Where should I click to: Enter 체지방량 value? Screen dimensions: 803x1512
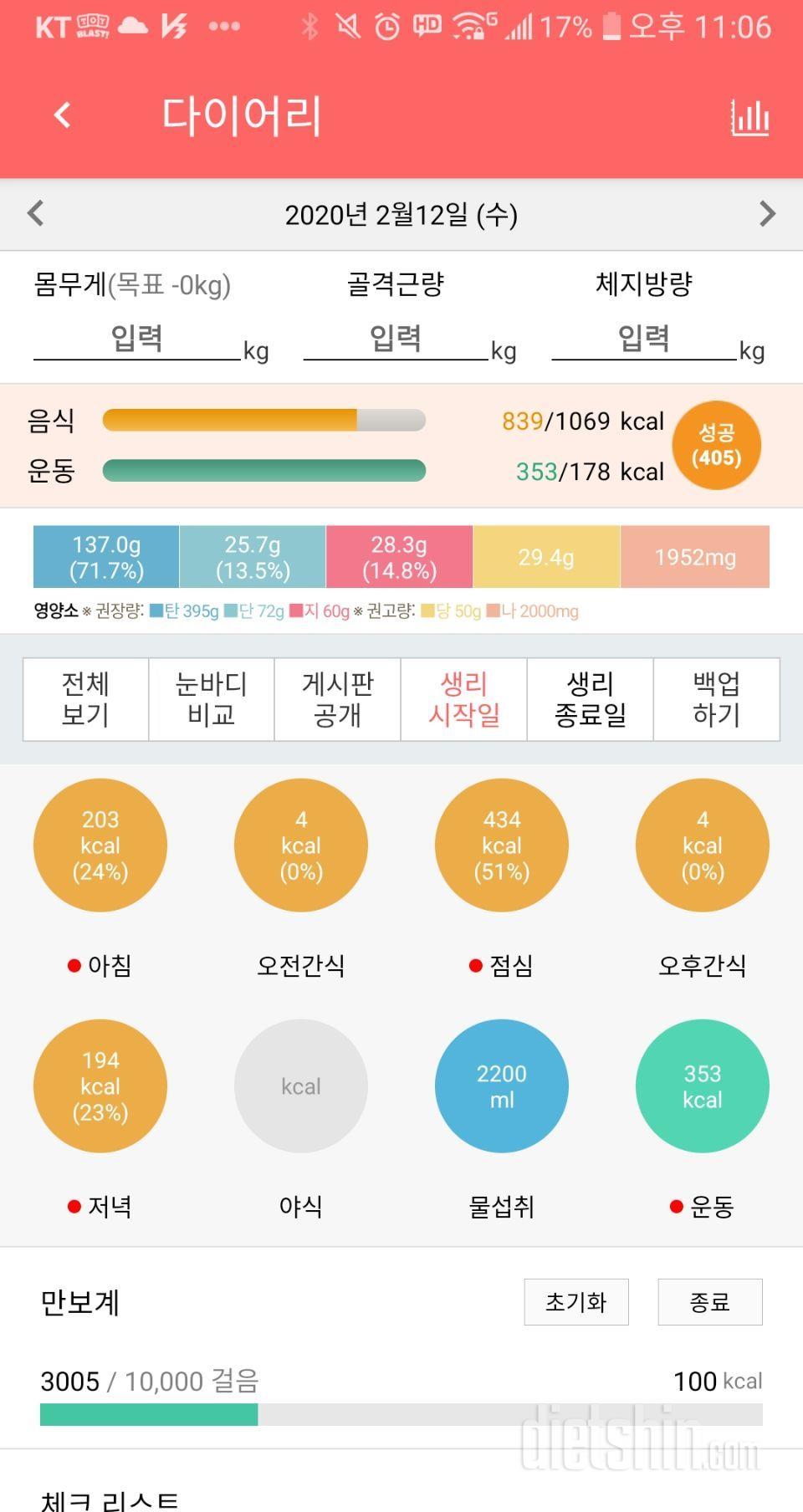[644, 340]
